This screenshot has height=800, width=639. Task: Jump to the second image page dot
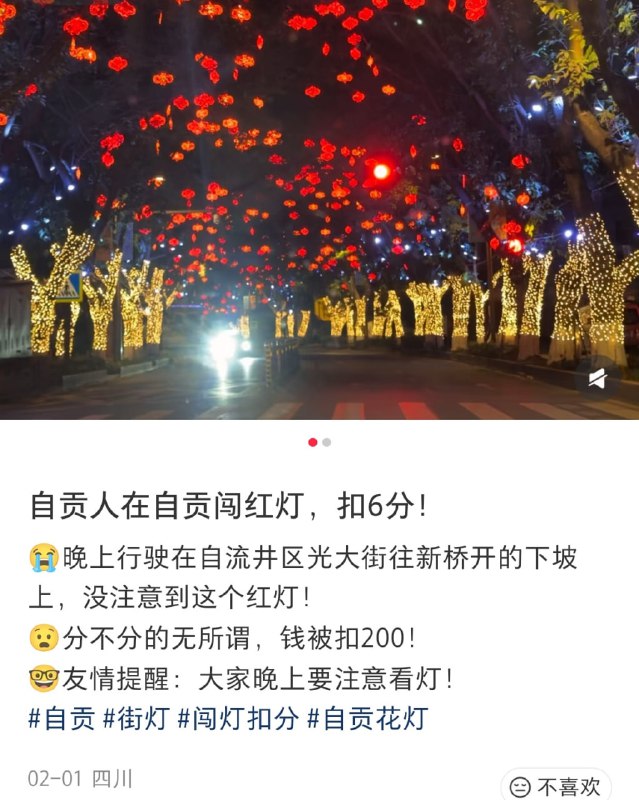click(x=327, y=442)
